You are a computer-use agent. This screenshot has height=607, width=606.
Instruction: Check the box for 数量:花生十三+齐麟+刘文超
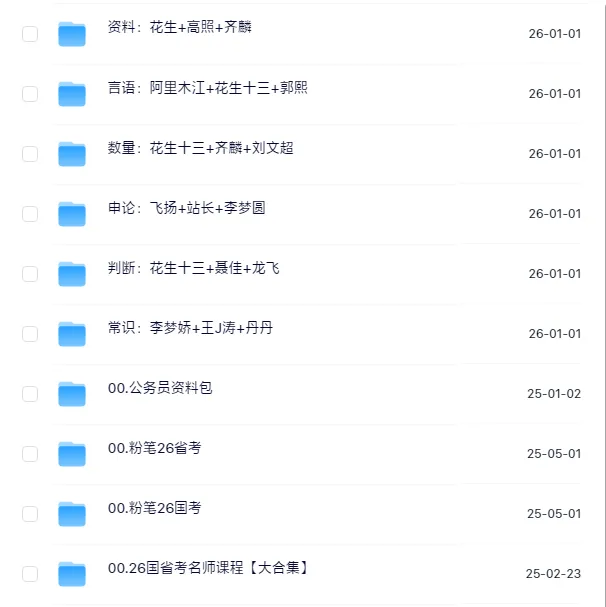30,154
